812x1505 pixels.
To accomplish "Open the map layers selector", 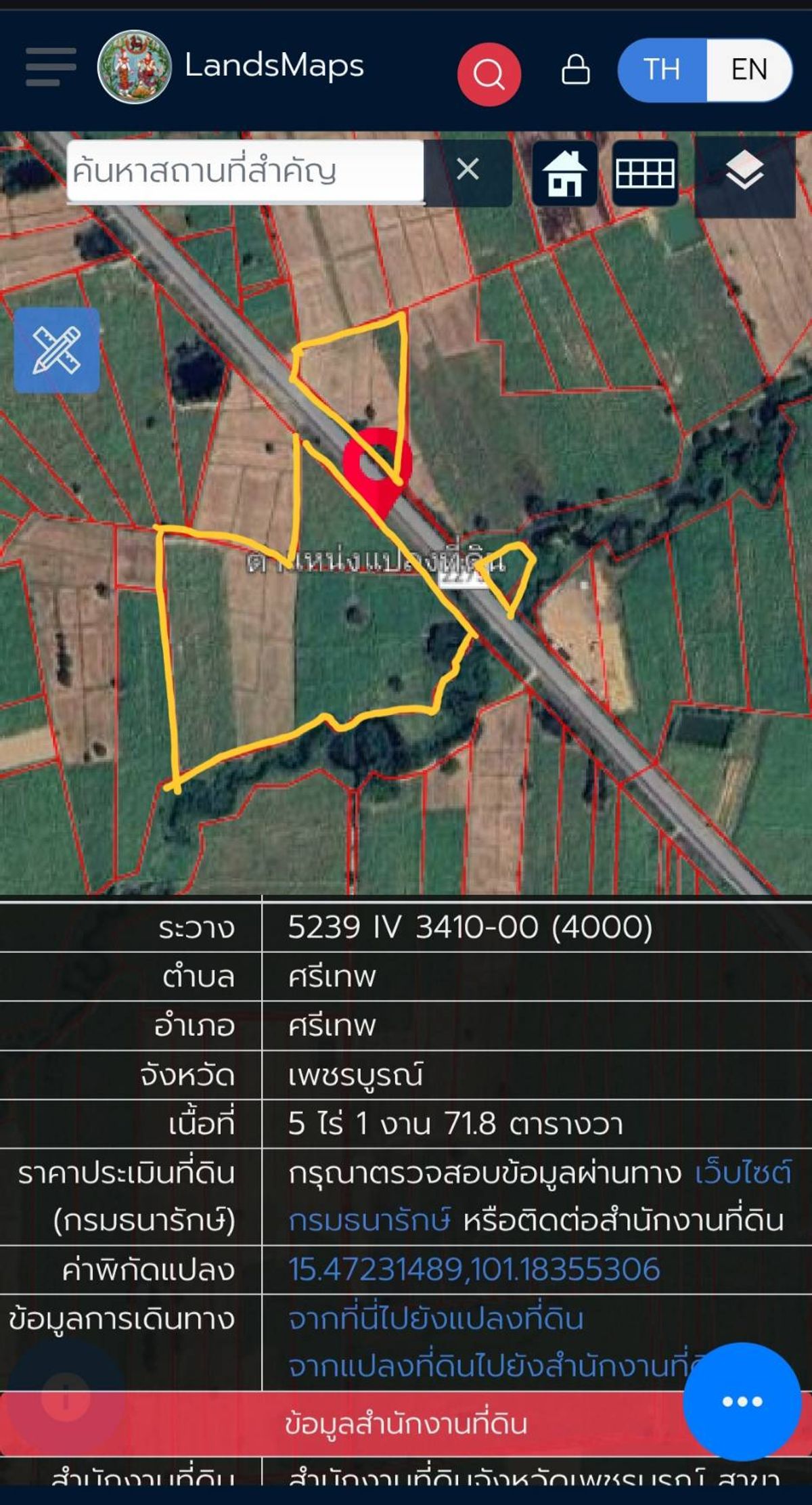I will (744, 172).
